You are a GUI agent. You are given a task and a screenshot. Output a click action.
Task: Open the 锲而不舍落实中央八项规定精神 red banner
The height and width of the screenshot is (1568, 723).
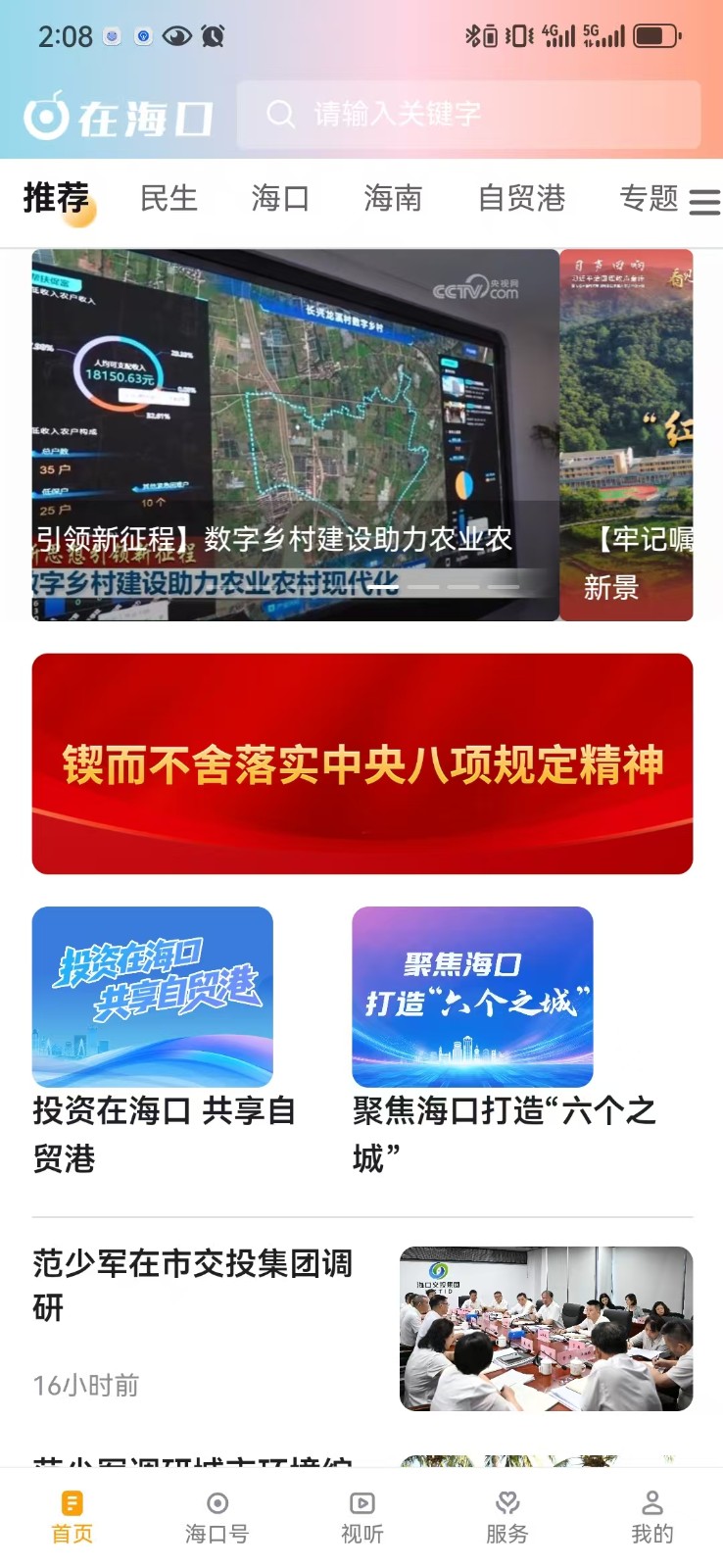361,763
